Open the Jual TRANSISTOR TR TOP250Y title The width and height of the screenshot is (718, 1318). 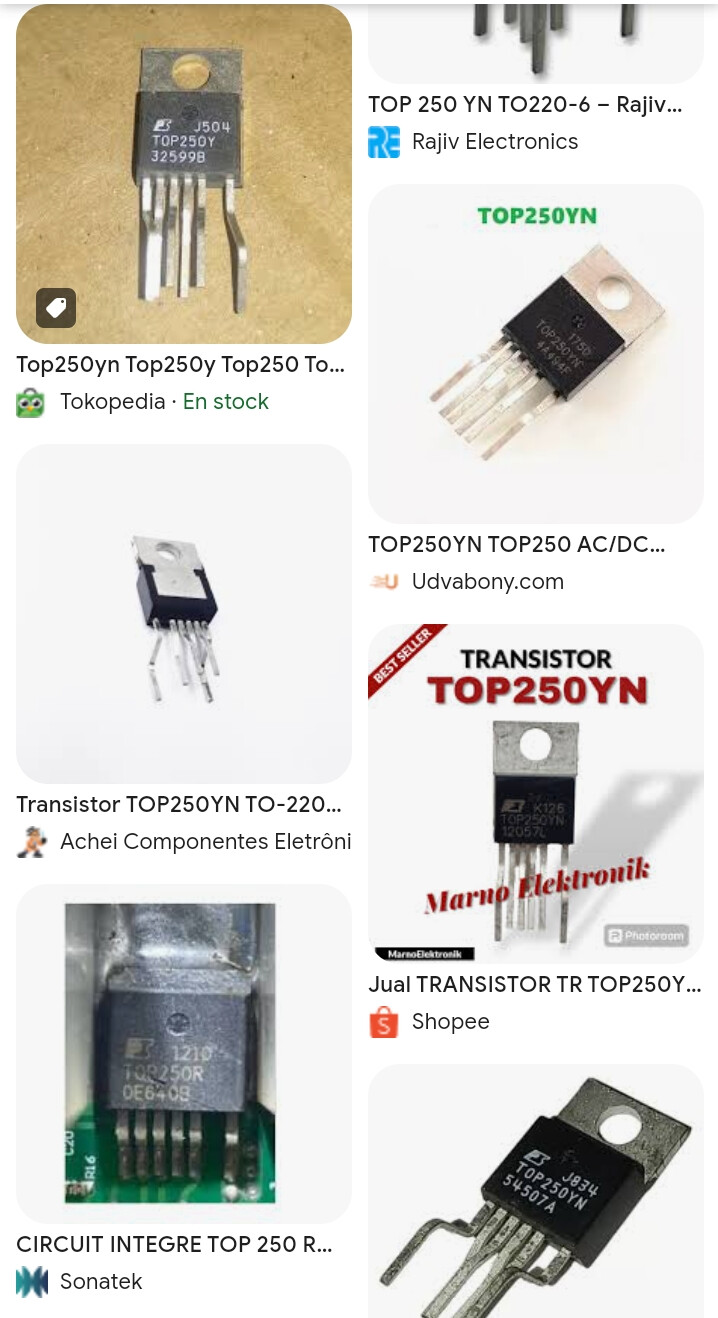(x=535, y=985)
